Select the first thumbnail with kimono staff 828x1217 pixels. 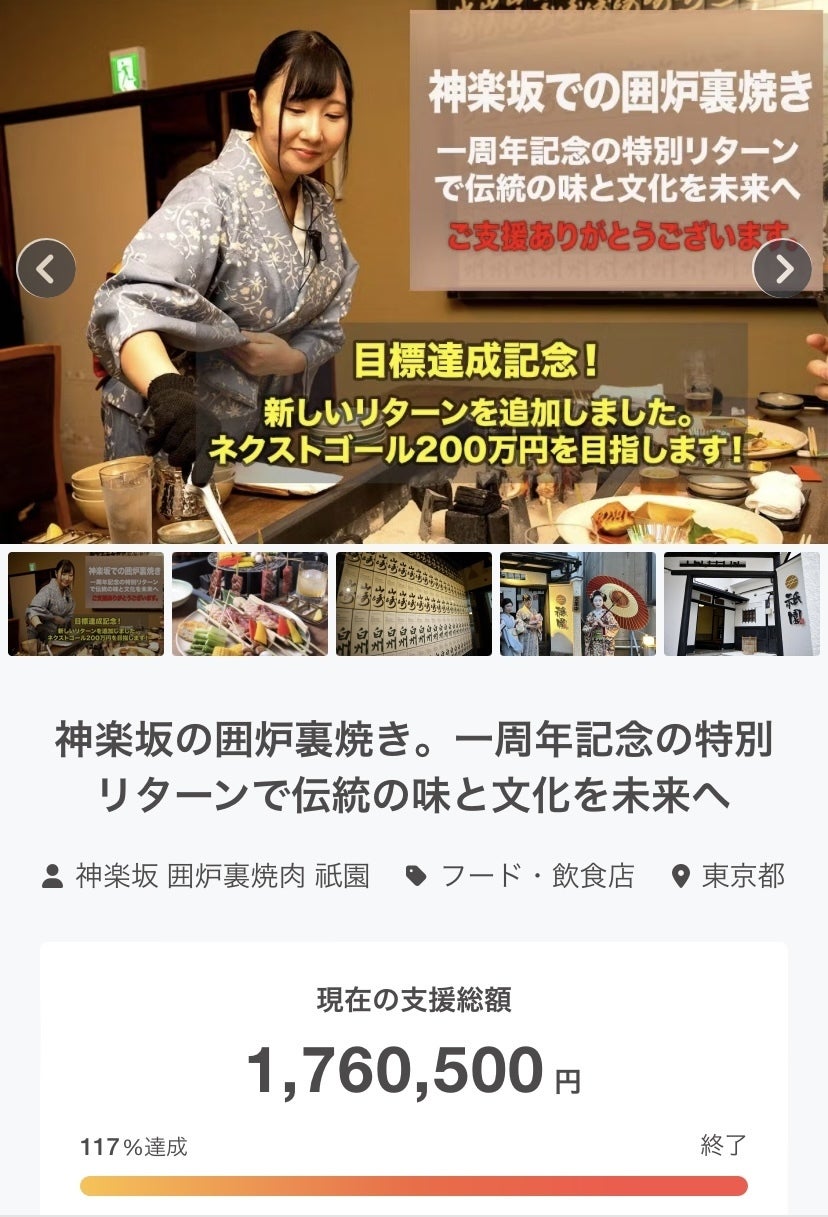(86, 604)
